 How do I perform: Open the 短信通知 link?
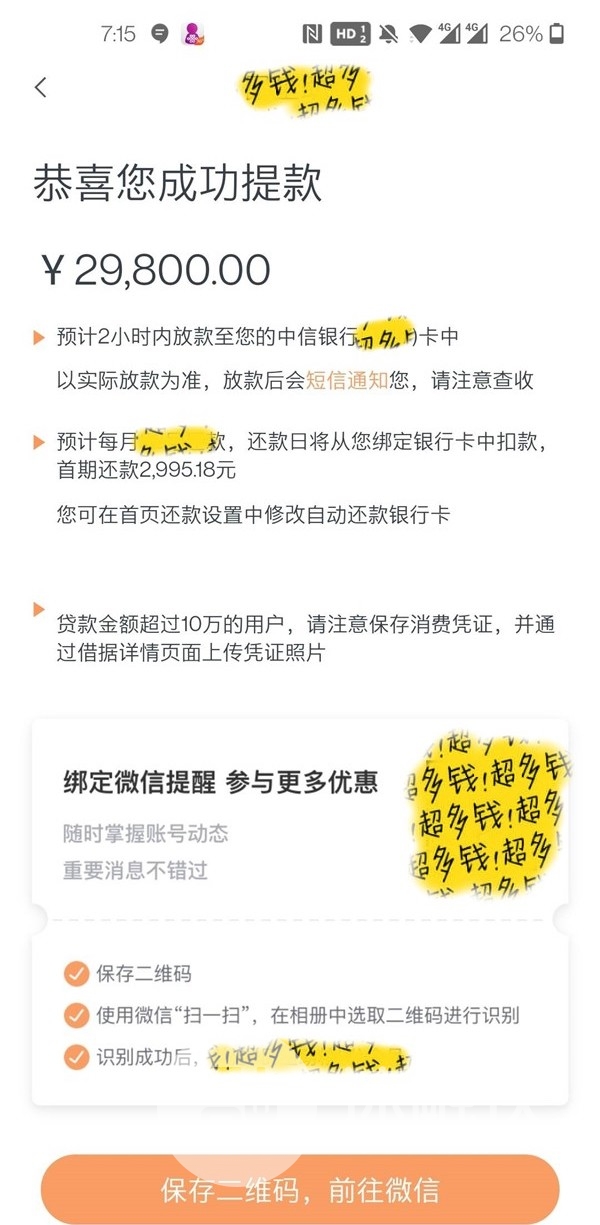(346, 380)
